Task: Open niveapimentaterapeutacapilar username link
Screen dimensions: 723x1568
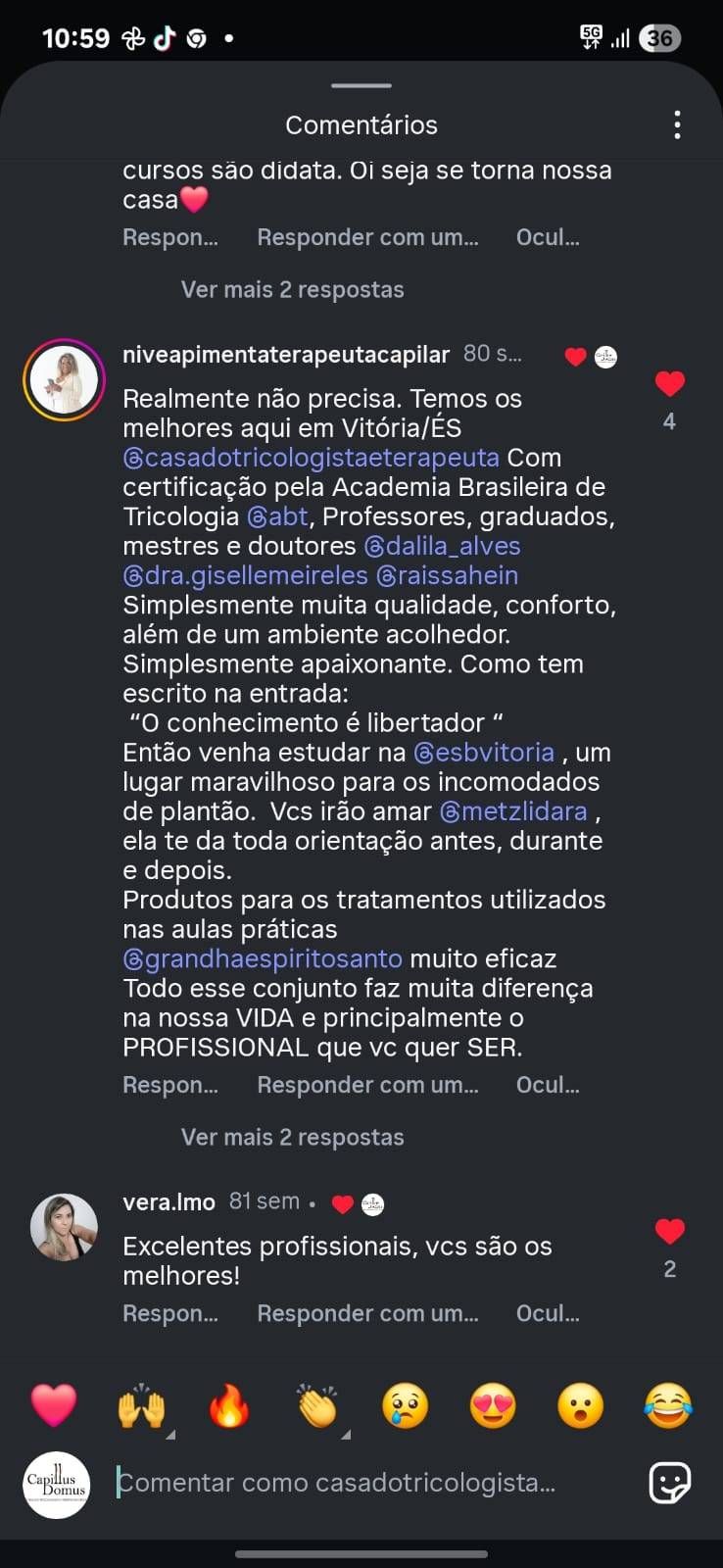Action: point(286,355)
